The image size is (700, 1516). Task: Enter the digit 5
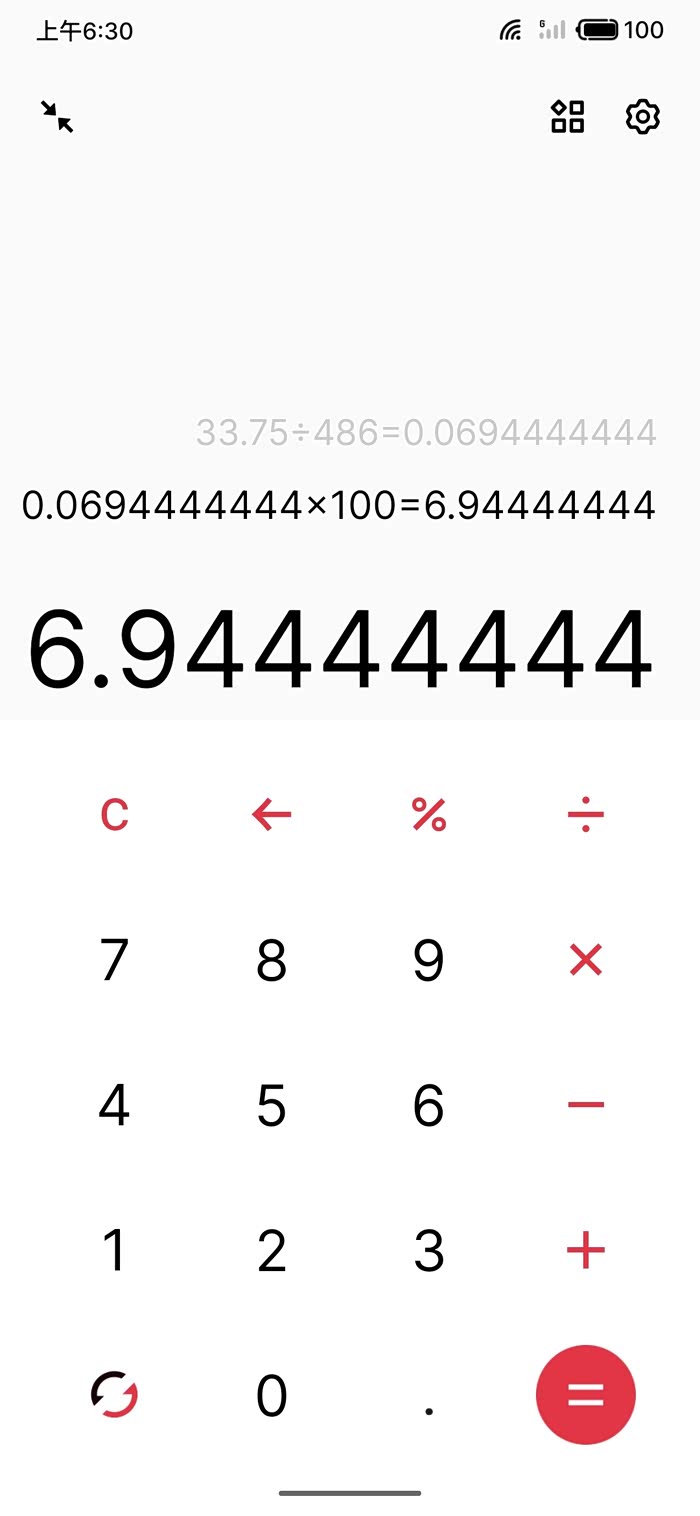point(272,1105)
